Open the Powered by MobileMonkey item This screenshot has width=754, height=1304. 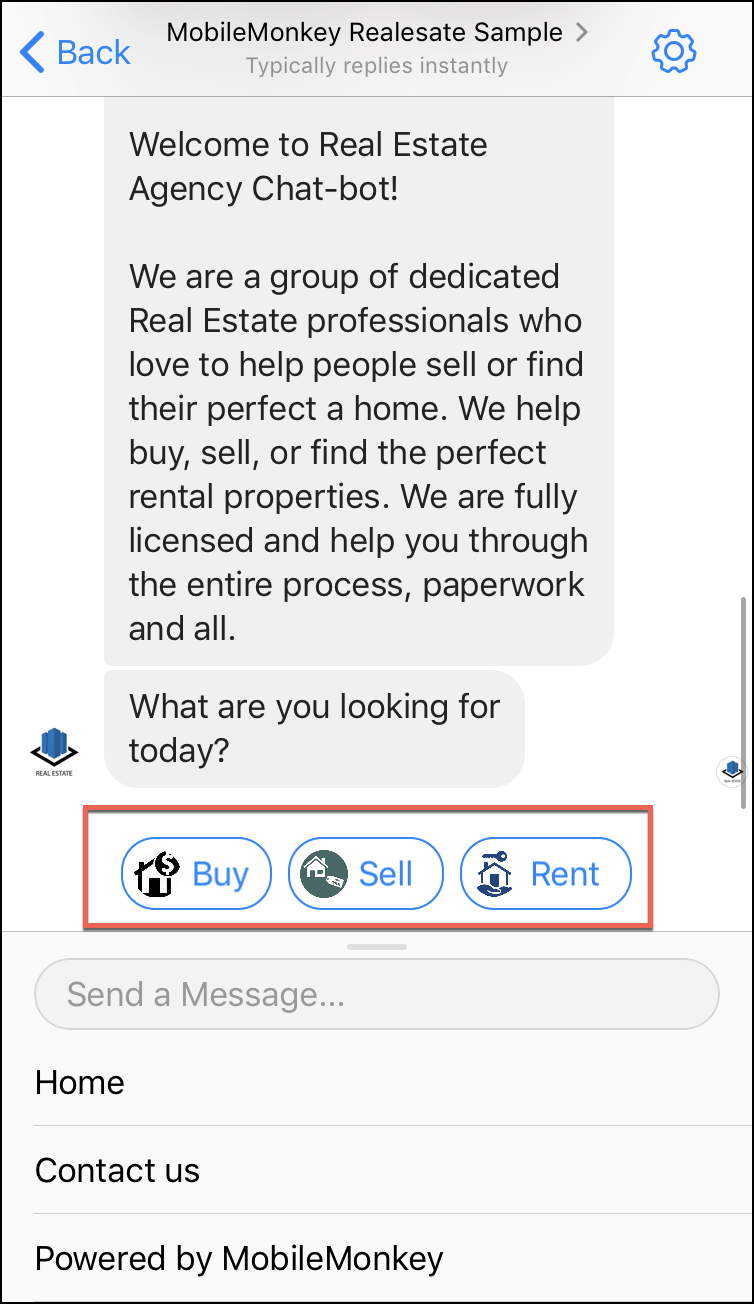coord(377,1258)
